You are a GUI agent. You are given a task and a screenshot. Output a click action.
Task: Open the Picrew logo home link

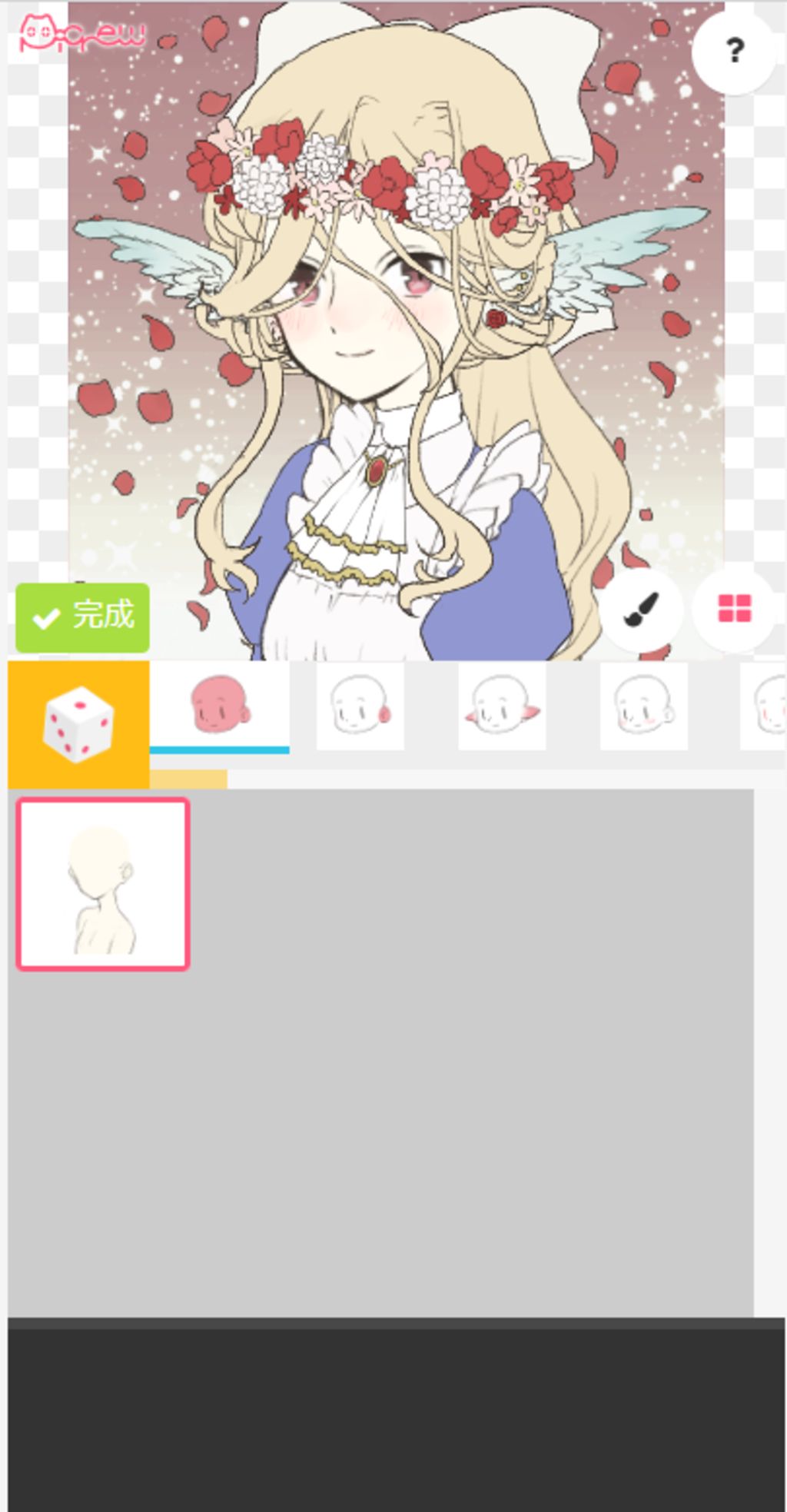pyautogui.click(x=81, y=34)
